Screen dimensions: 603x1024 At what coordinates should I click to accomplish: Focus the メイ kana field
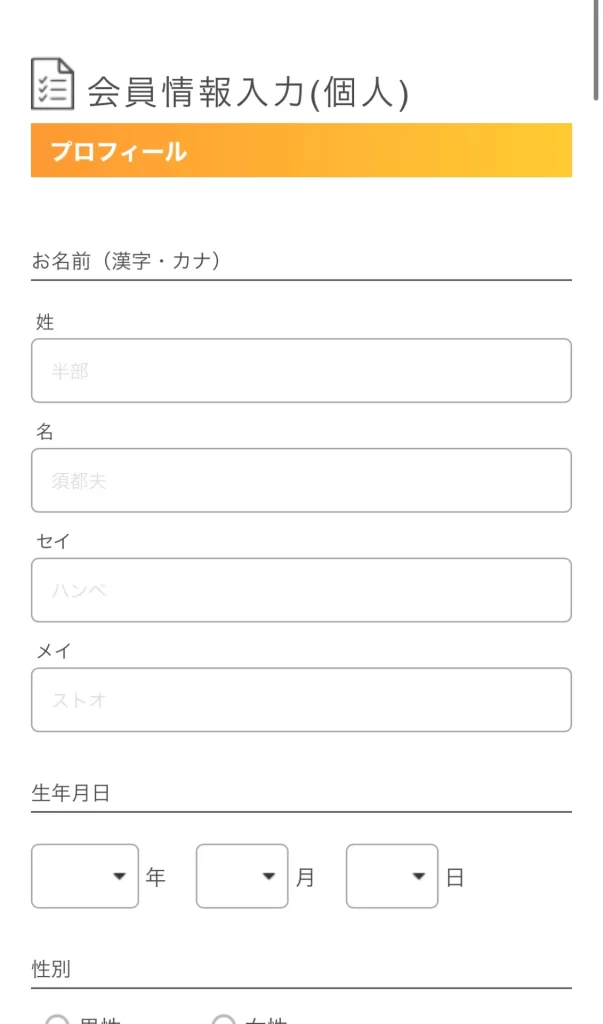(x=301, y=700)
